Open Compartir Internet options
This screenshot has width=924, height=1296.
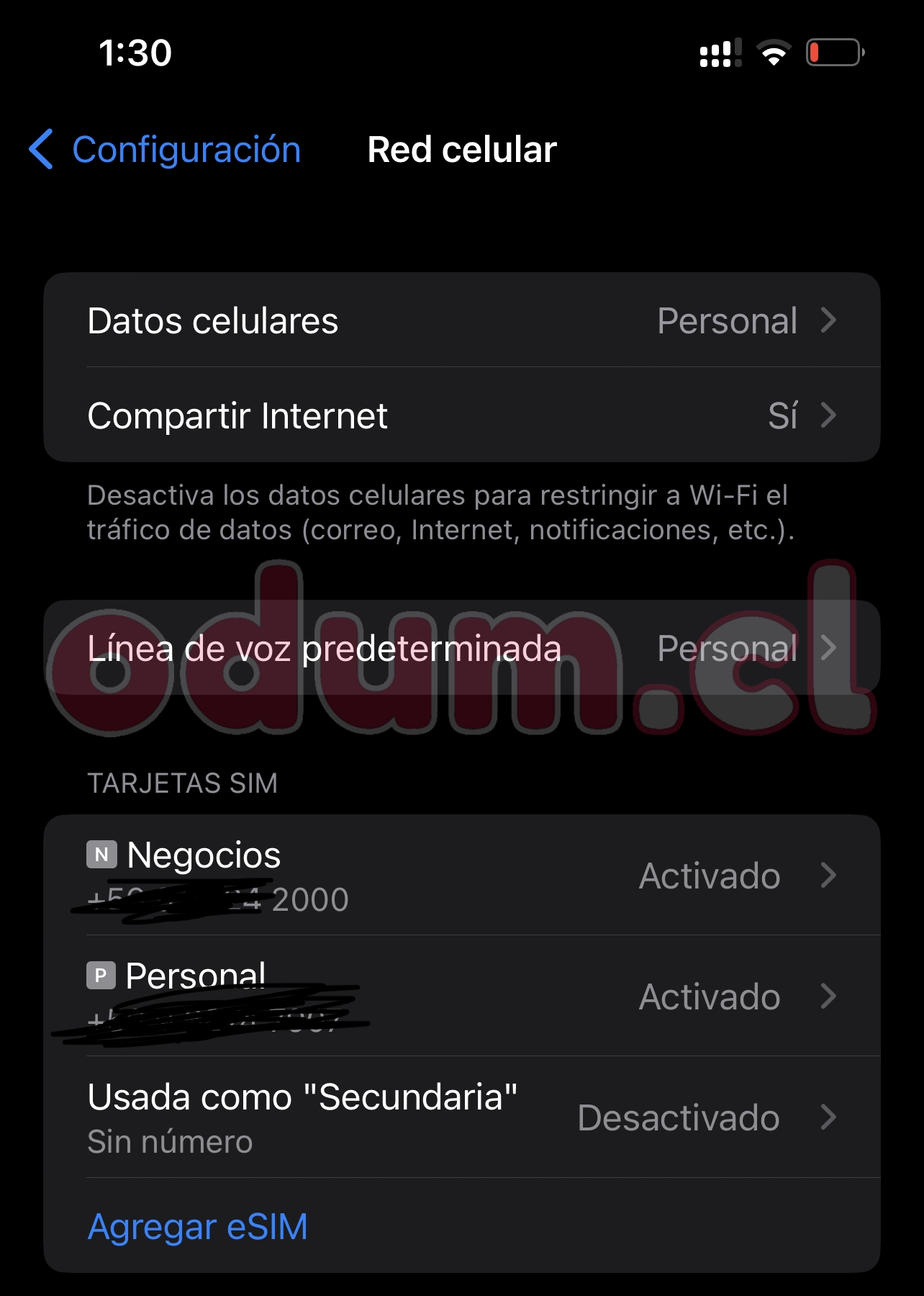click(x=461, y=415)
